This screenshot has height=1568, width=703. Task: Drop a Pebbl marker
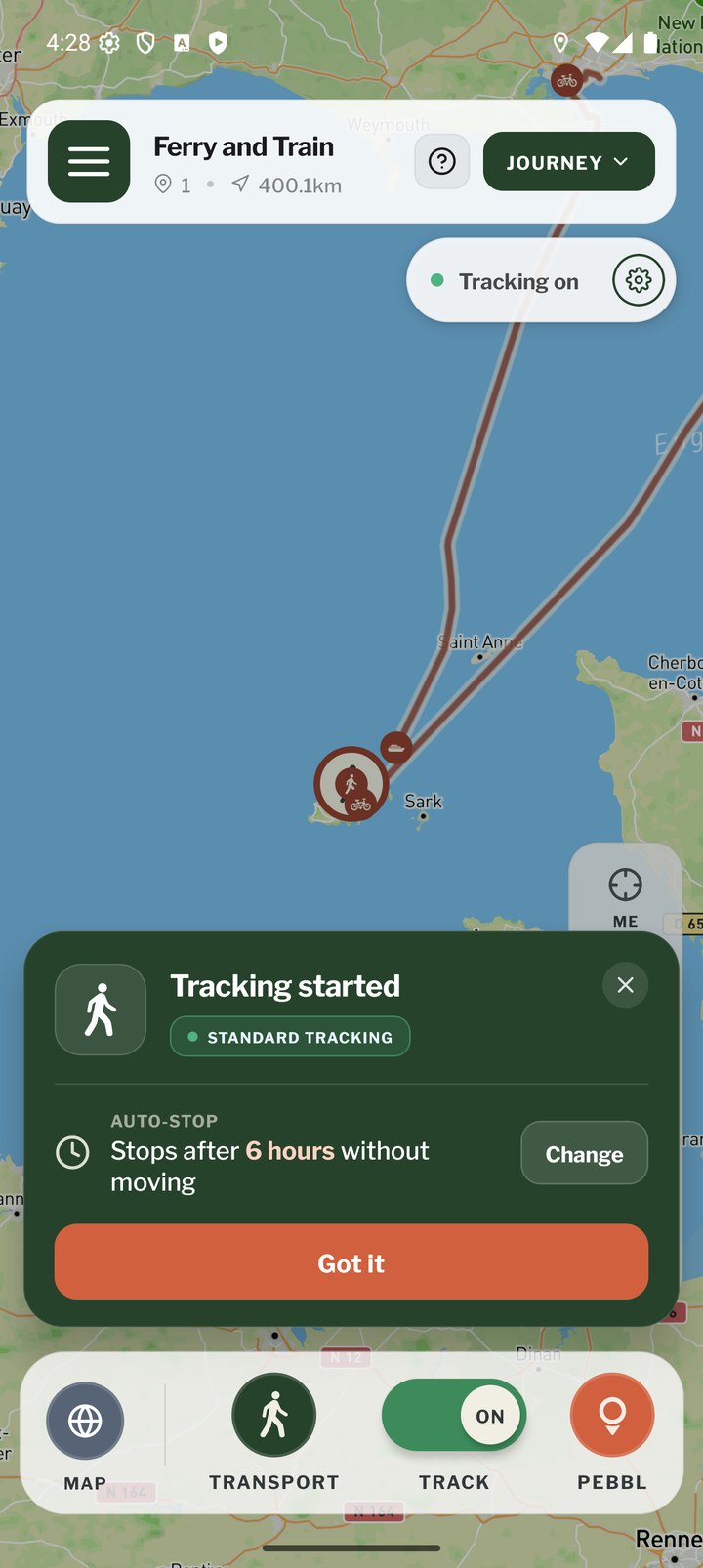click(612, 1415)
